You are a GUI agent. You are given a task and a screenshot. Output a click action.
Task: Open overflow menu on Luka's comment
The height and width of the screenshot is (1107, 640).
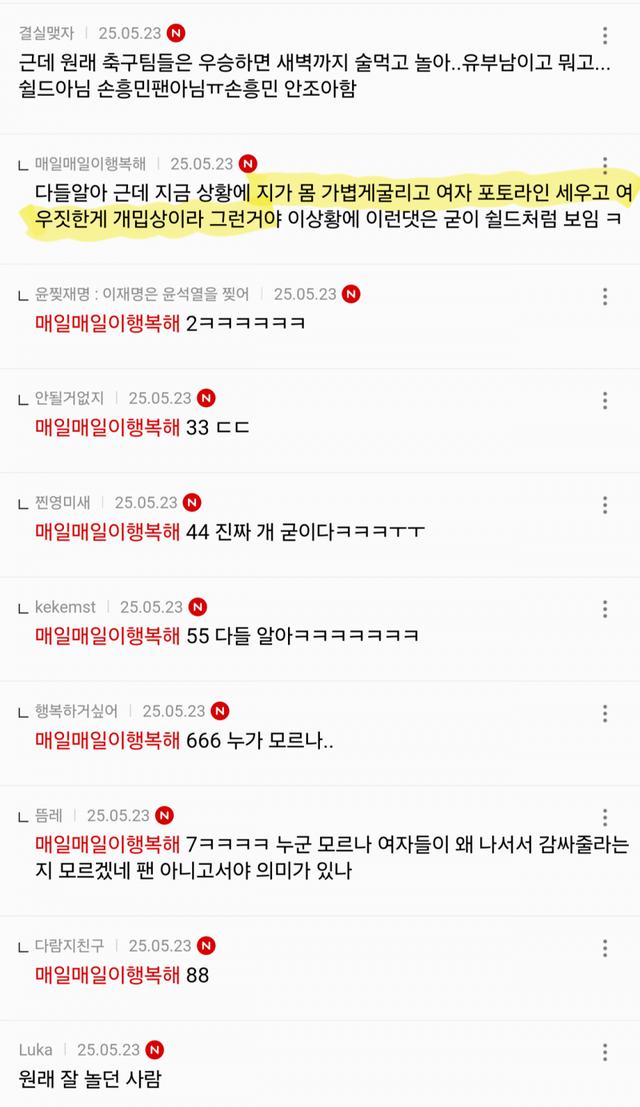[x=605, y=1051]
